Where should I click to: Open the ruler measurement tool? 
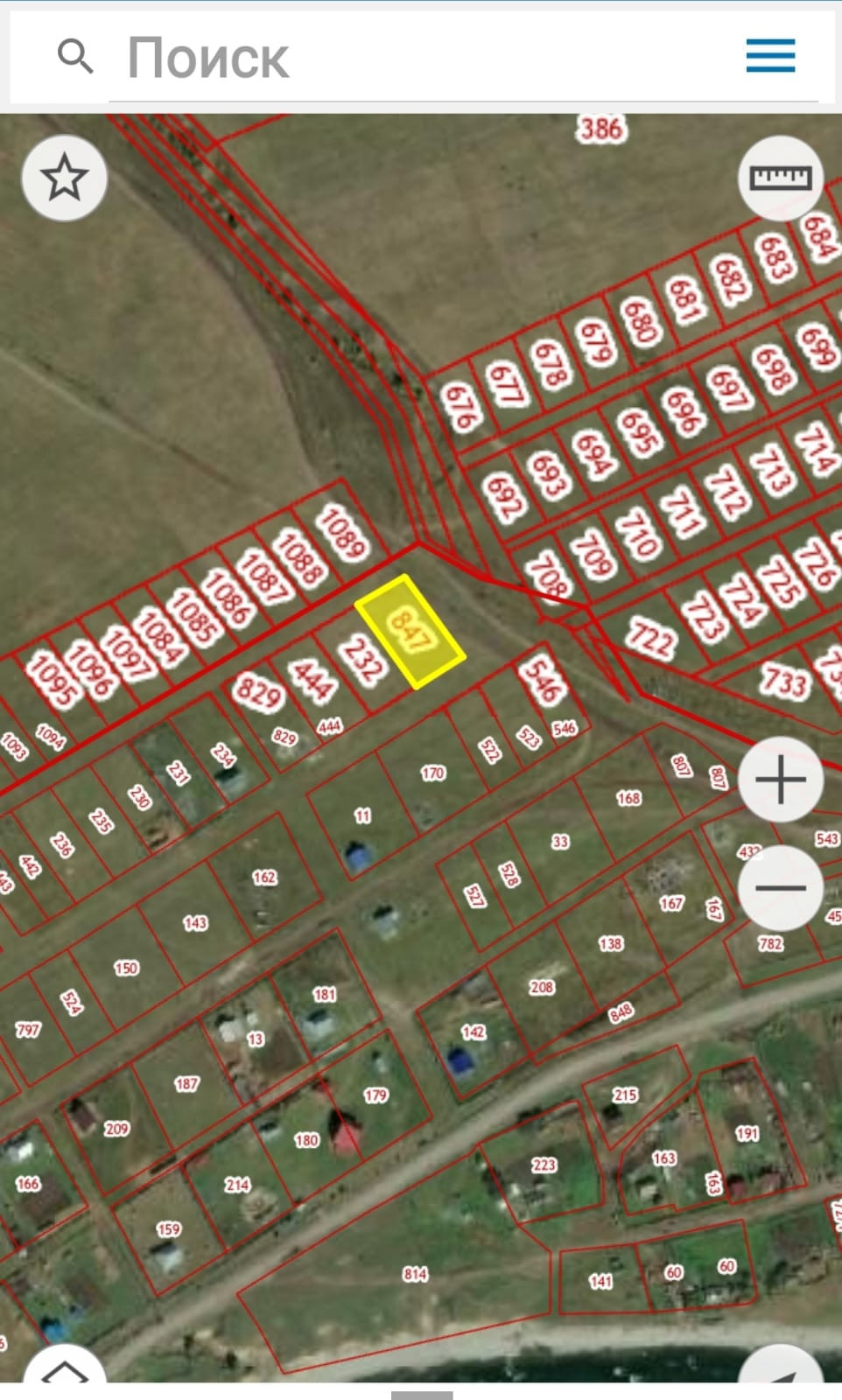(x=781, y=178)
